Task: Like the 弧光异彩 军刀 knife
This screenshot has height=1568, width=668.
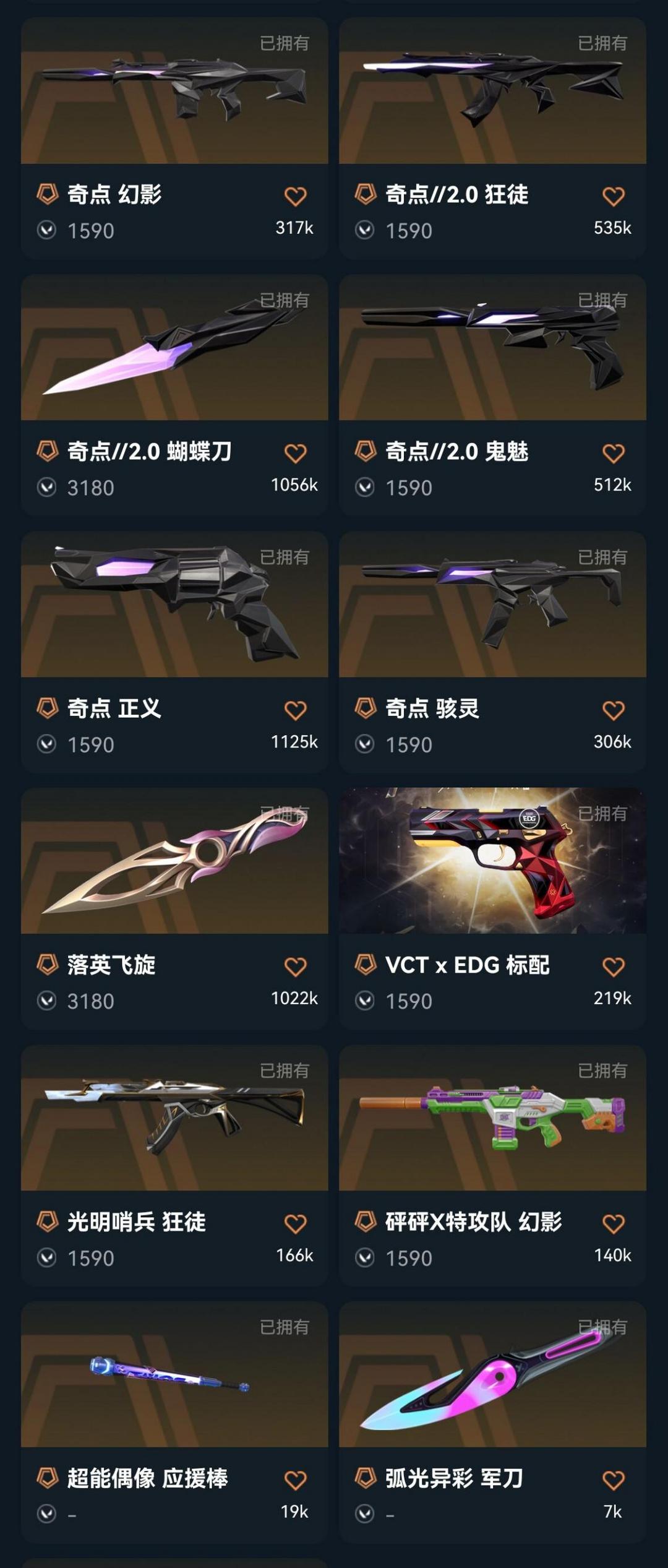Action: pos(613,1480)
